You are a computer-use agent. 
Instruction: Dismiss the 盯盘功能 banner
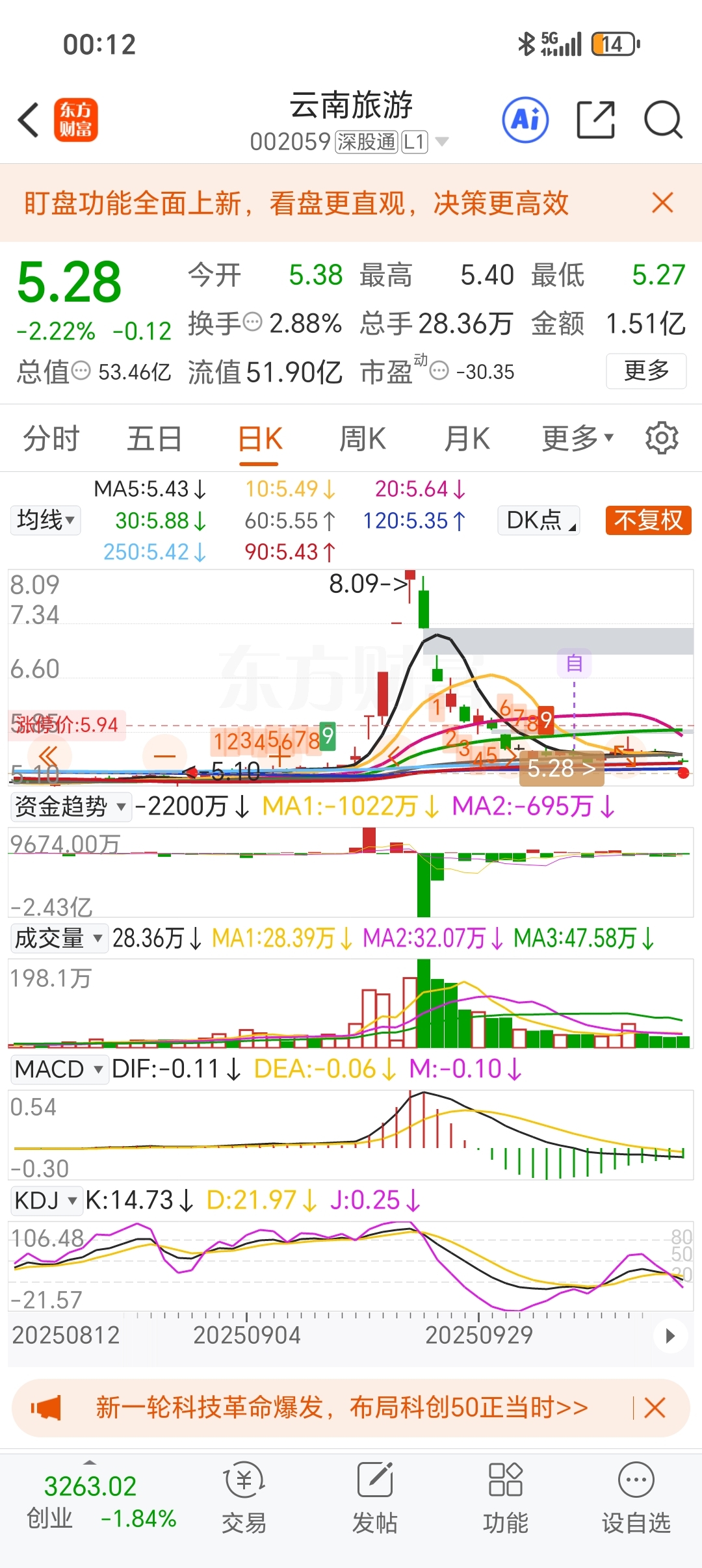tap(662, 203)
